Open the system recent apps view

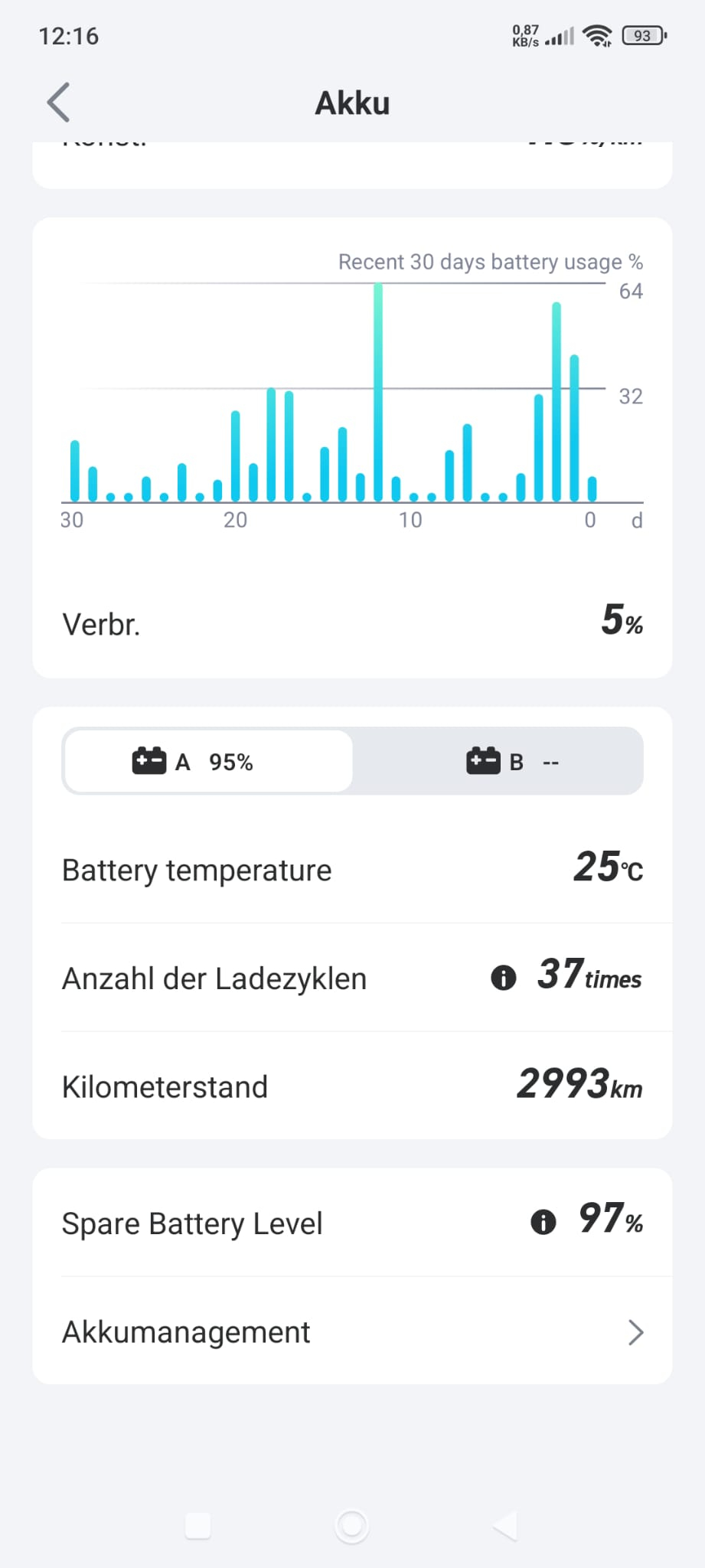198,1525
